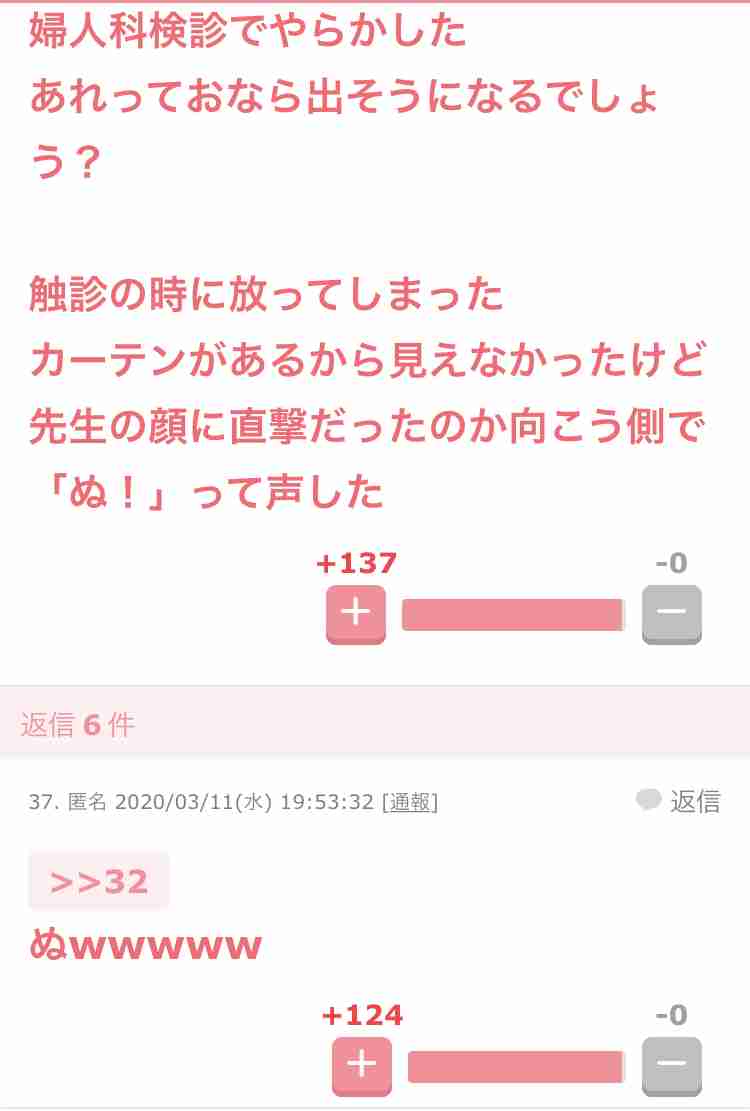Upvote the +137 gynecology exam comment
The height and width of the screenshot is (1111, 750).
(x=355, y=613)
